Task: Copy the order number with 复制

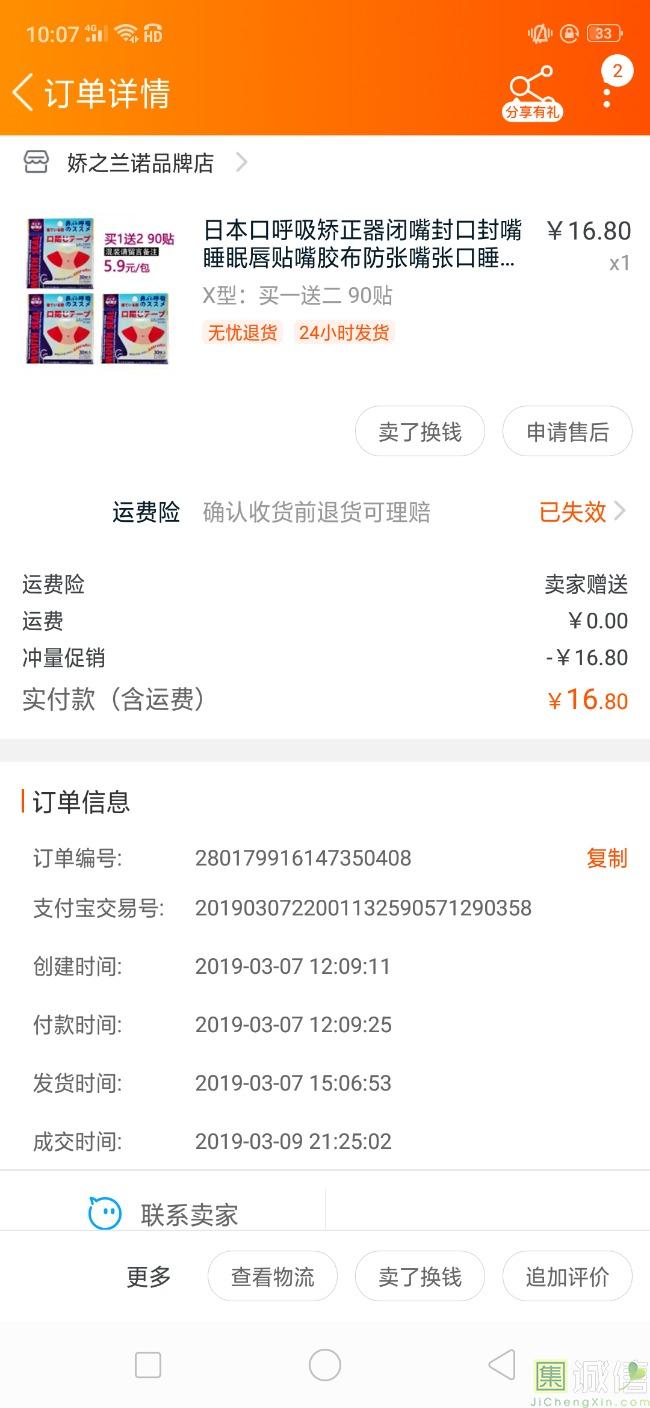Action: 607,858
